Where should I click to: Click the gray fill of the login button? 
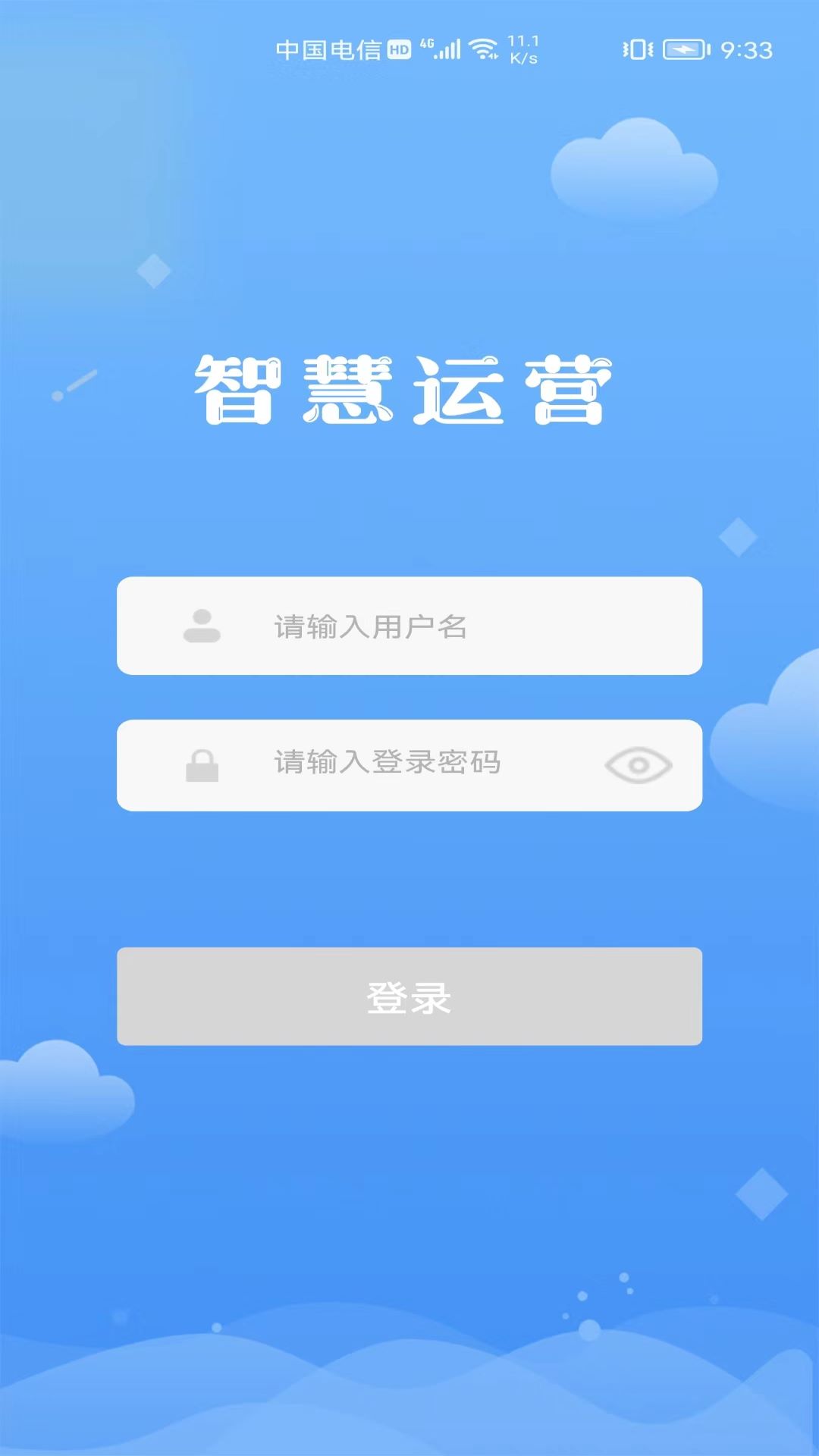(409, 996)
